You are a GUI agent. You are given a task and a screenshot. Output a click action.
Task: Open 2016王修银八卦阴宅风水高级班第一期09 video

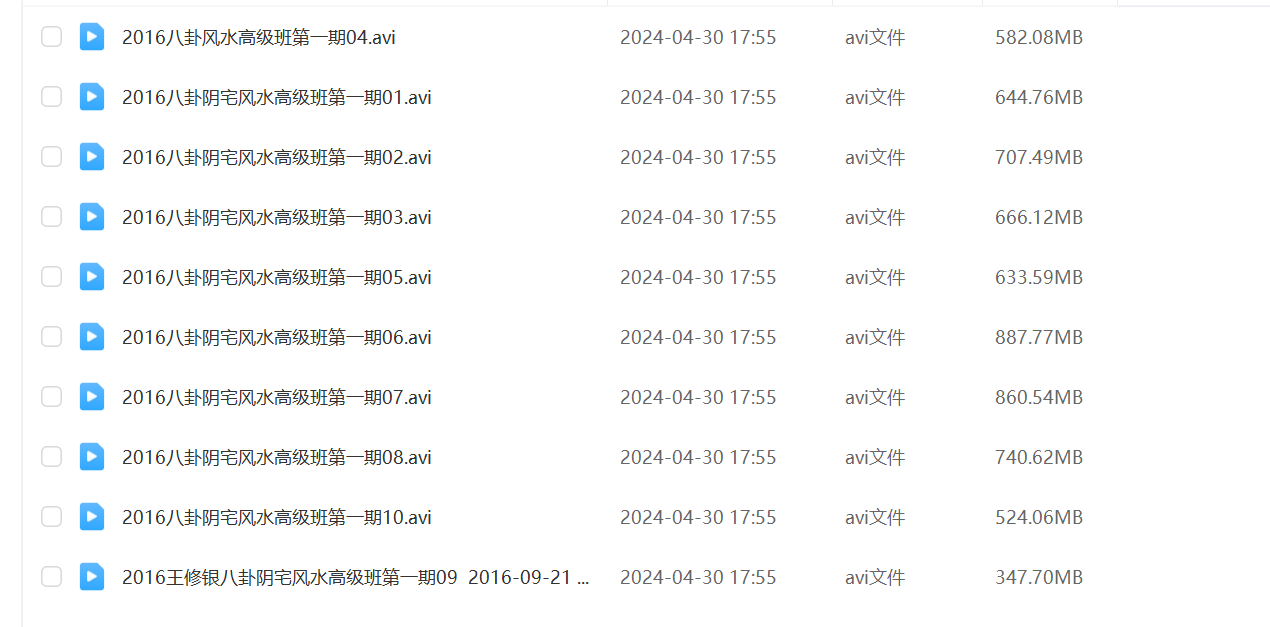355,578
